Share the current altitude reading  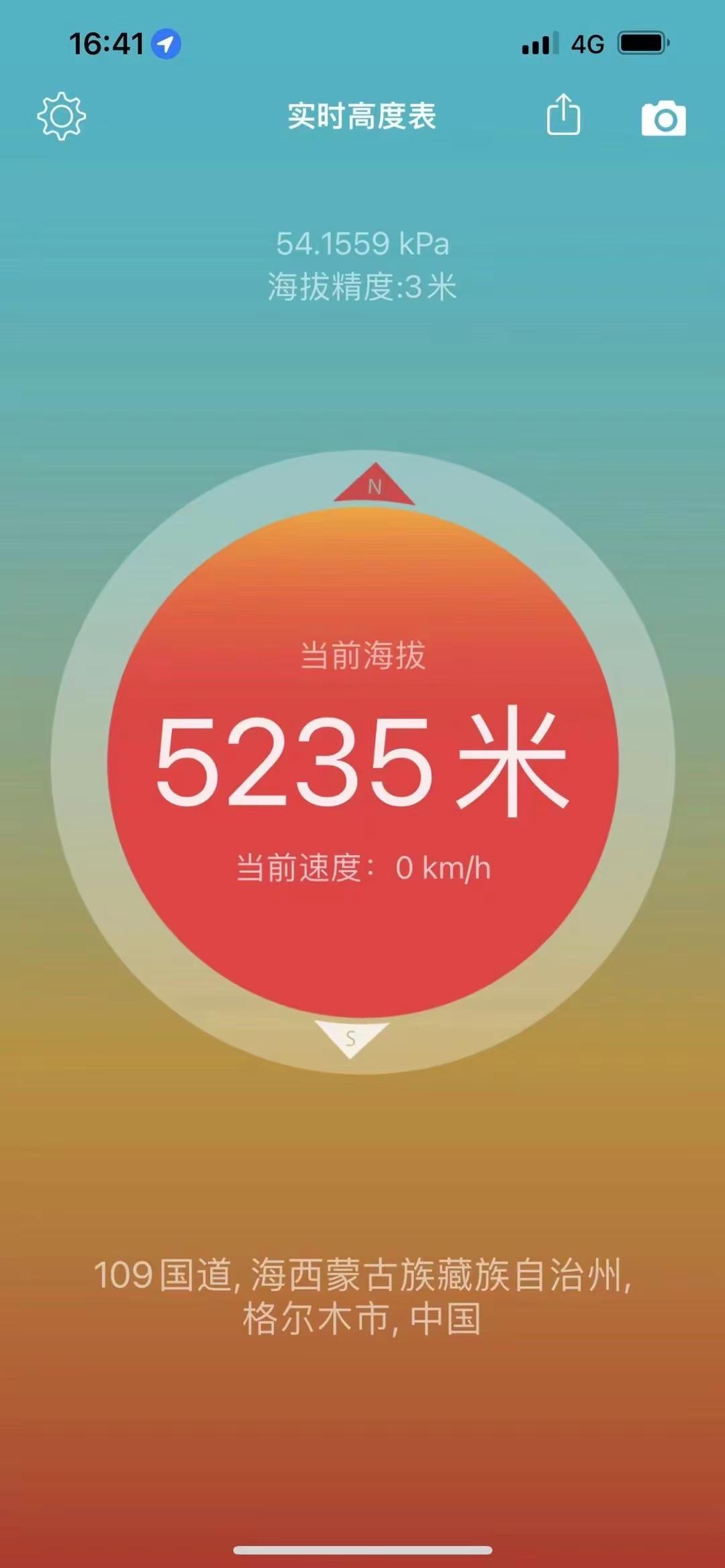(563, 115)
